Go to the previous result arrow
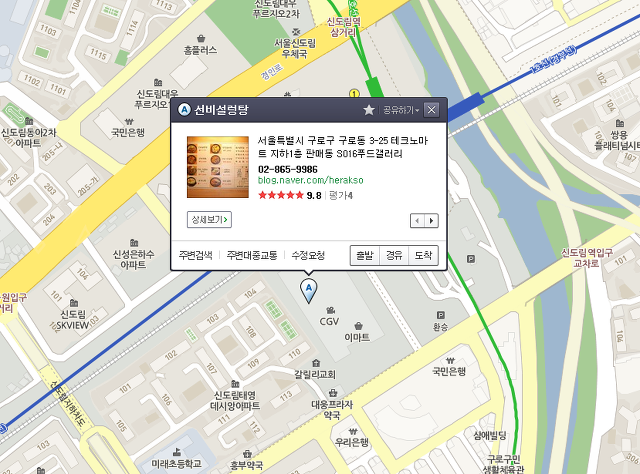This screenshot has height=474, width=640. pyautogui.click(x=417, y=220)
